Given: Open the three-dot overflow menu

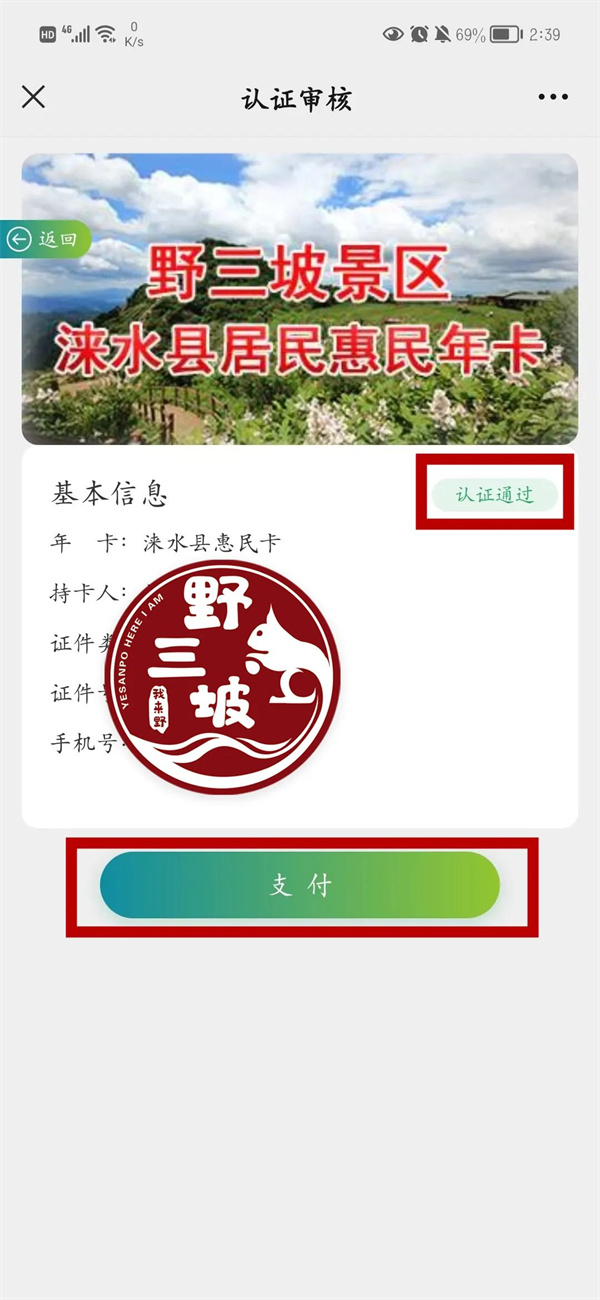Looking at the screenshot, I should pyautogui.click(x=553, y=97).
